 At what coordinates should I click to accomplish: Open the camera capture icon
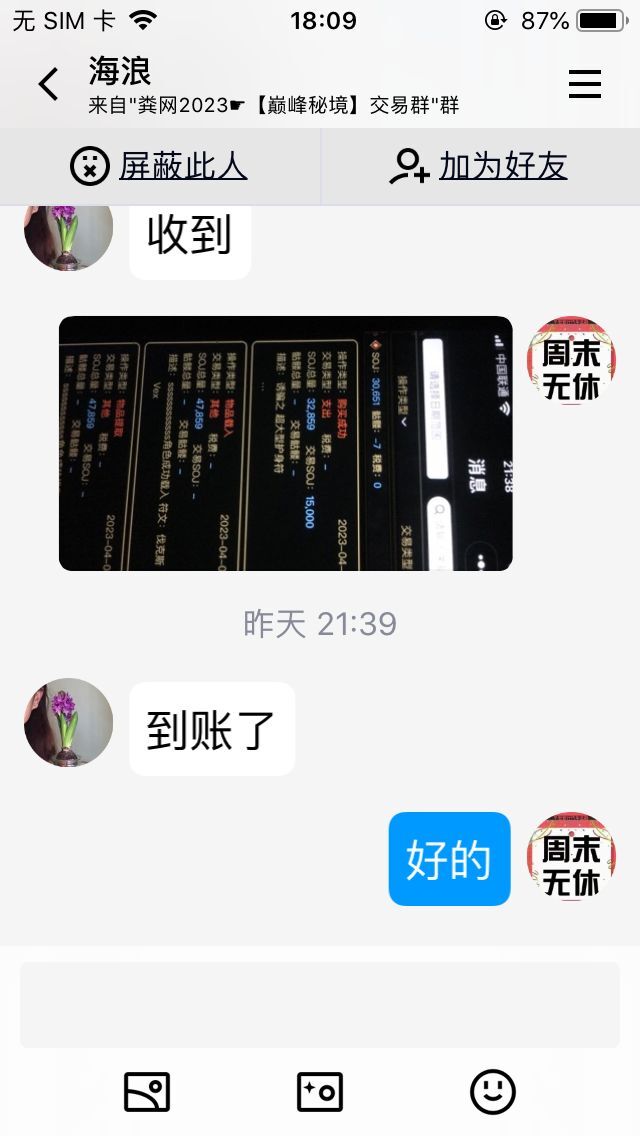pos(320,1092)
